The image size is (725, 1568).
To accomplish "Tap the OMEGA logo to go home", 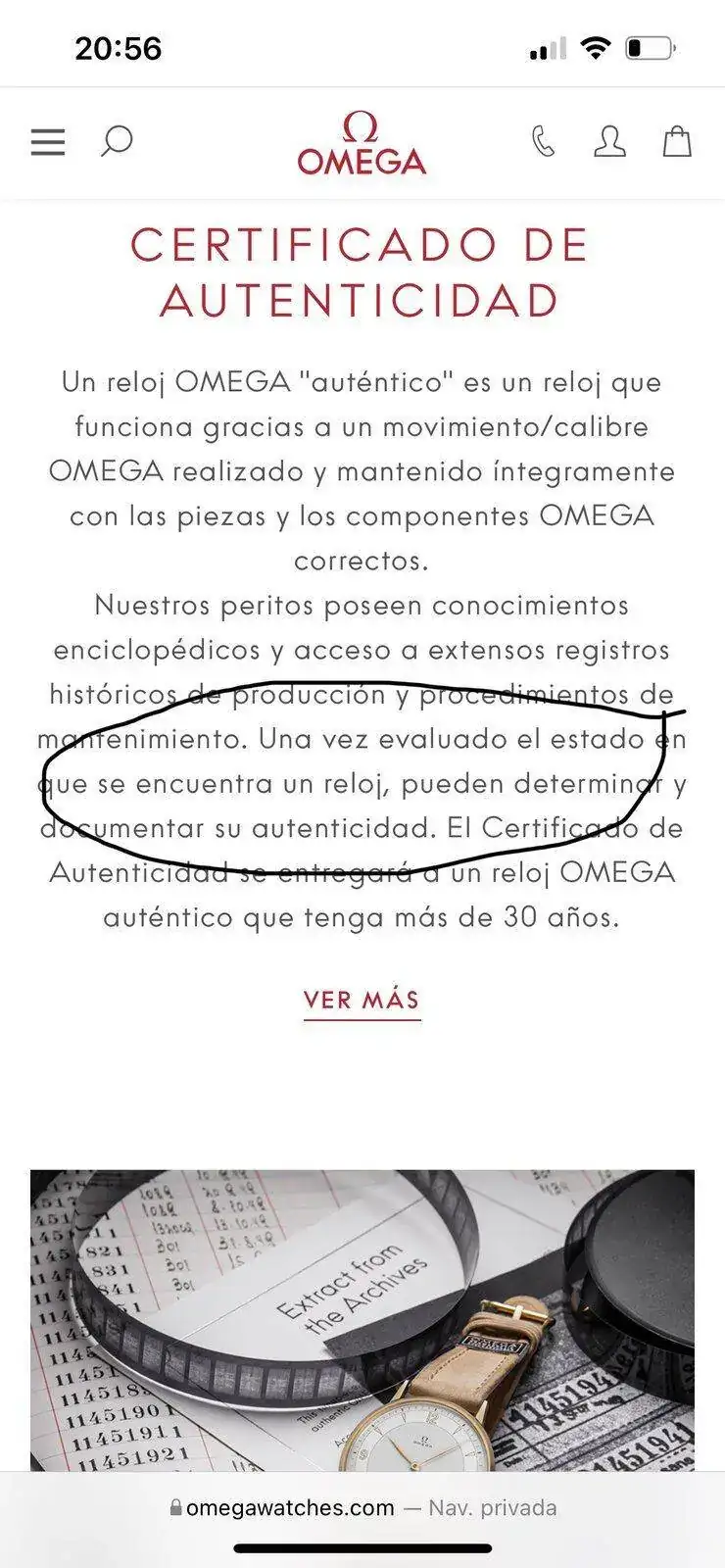I will (x=362, y=143).
